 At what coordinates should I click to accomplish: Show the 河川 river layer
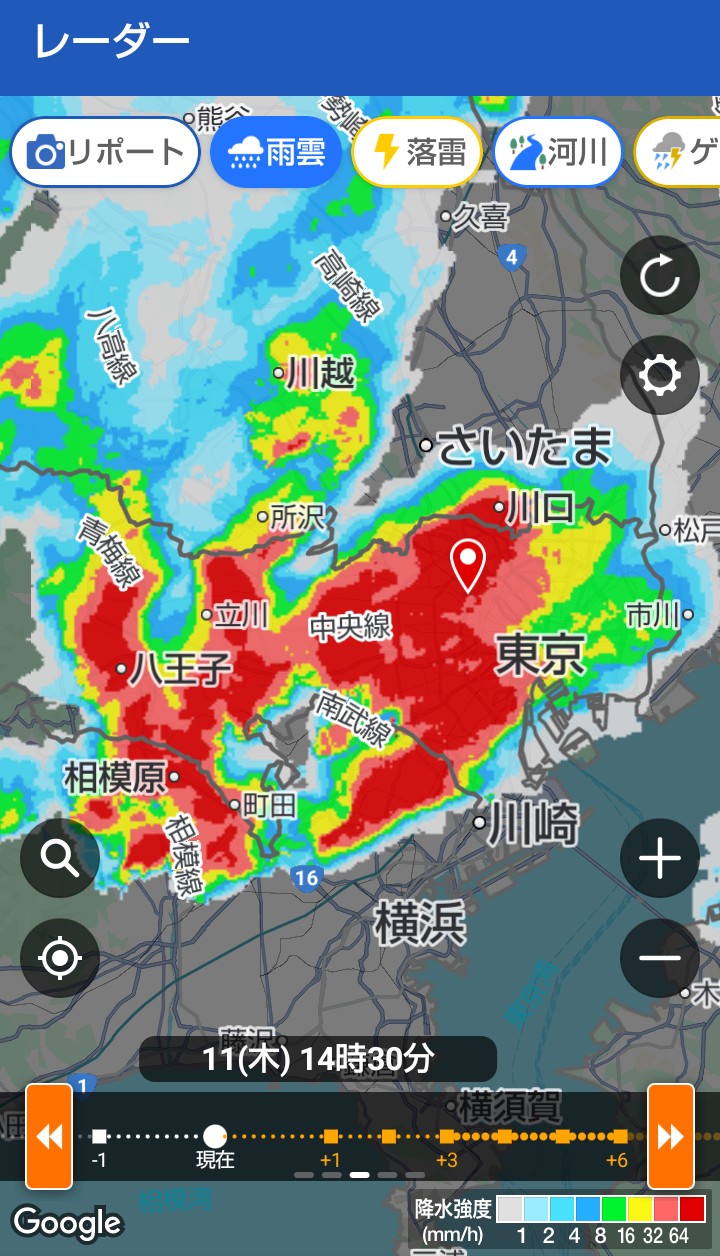point(558,152)
